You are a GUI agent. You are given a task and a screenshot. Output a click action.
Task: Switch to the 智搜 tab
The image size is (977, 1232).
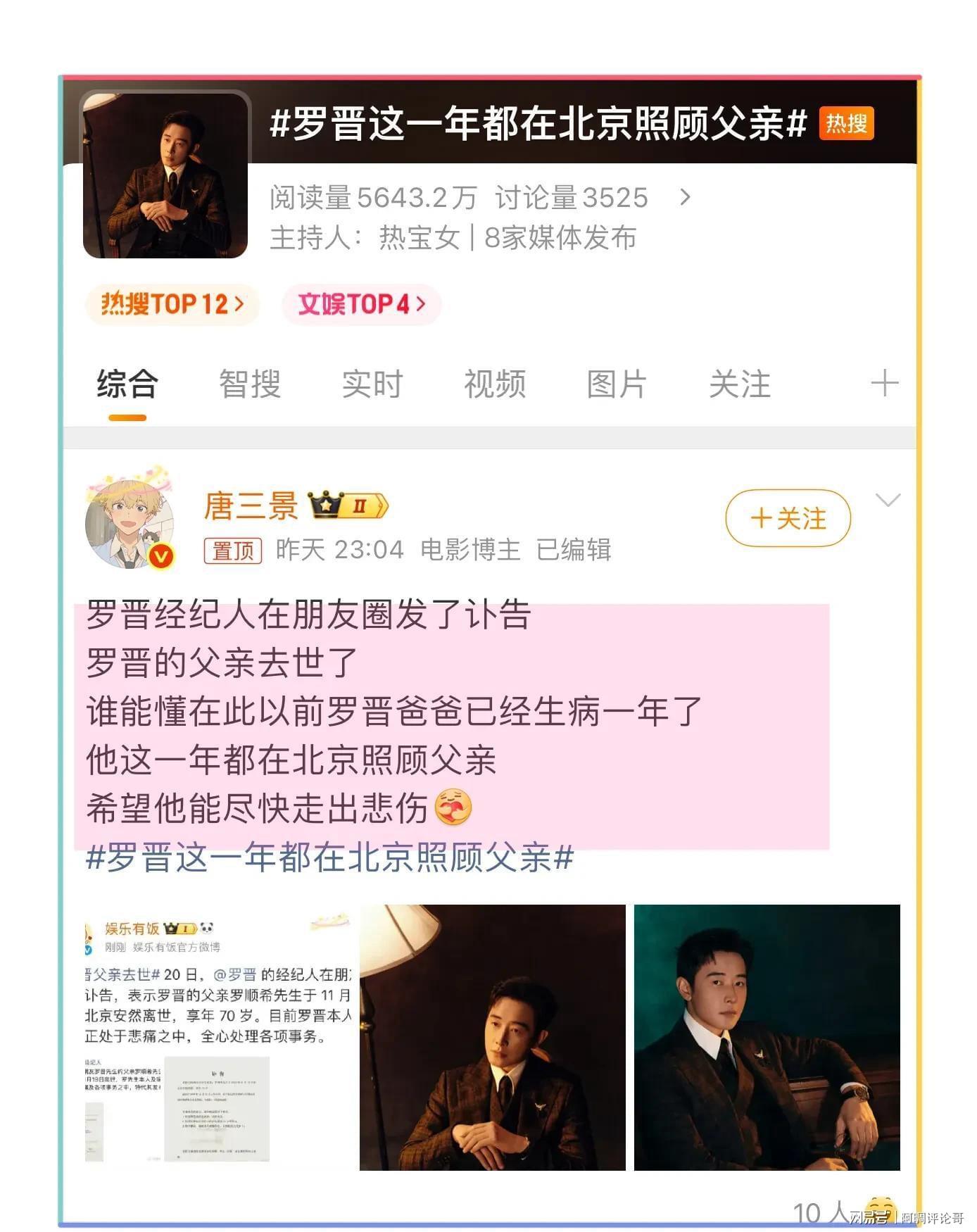pyautogui.click(x=250, y=384)
